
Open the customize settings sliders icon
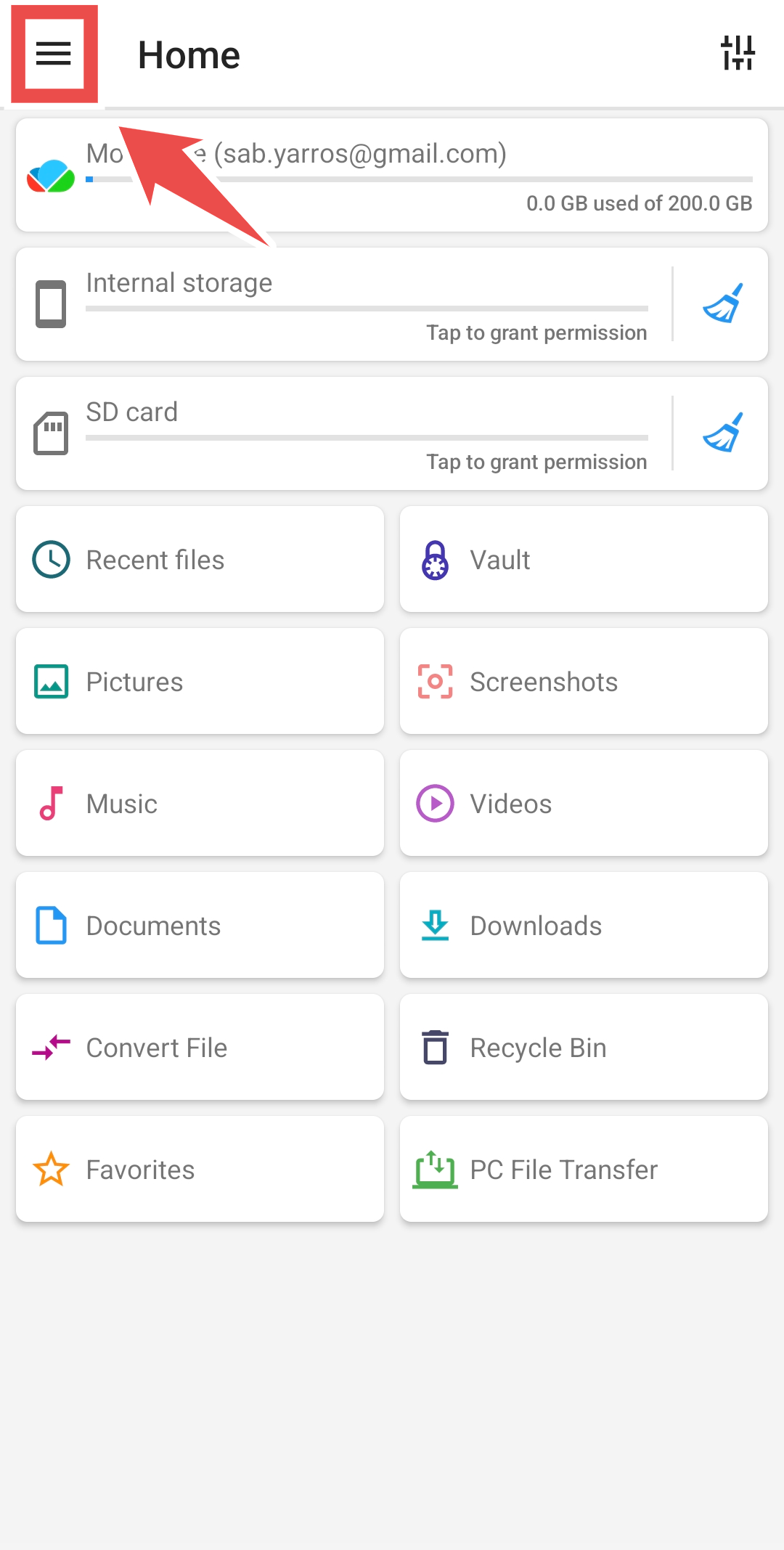point(738,54)
